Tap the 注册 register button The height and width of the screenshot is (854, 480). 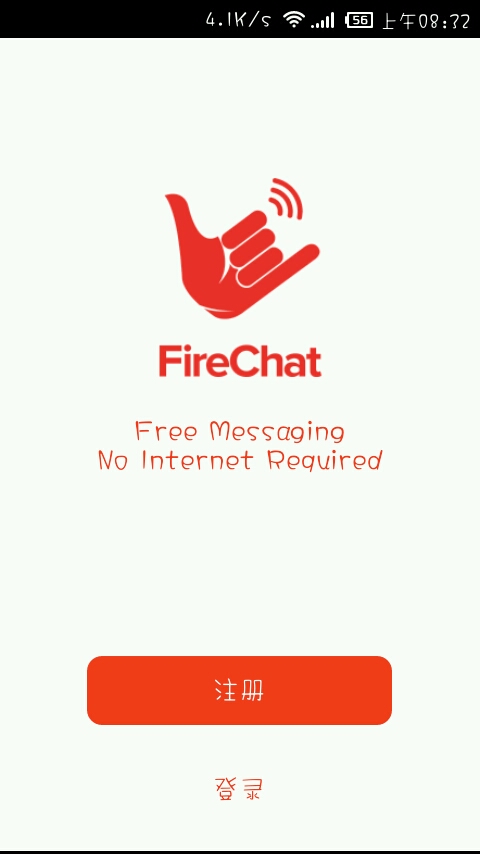[x=239, y=690]
